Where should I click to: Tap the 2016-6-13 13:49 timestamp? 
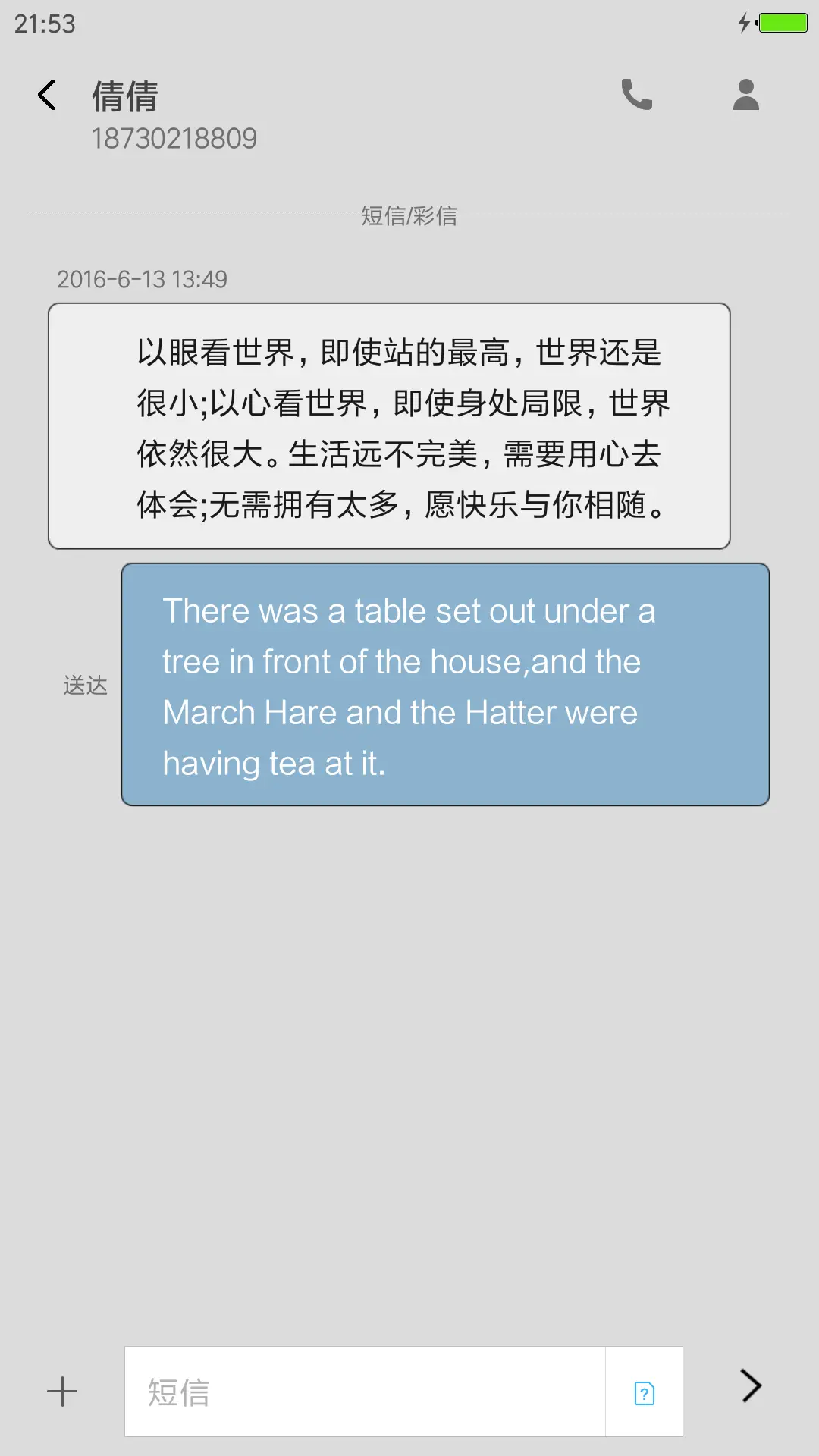coord(143,279)
